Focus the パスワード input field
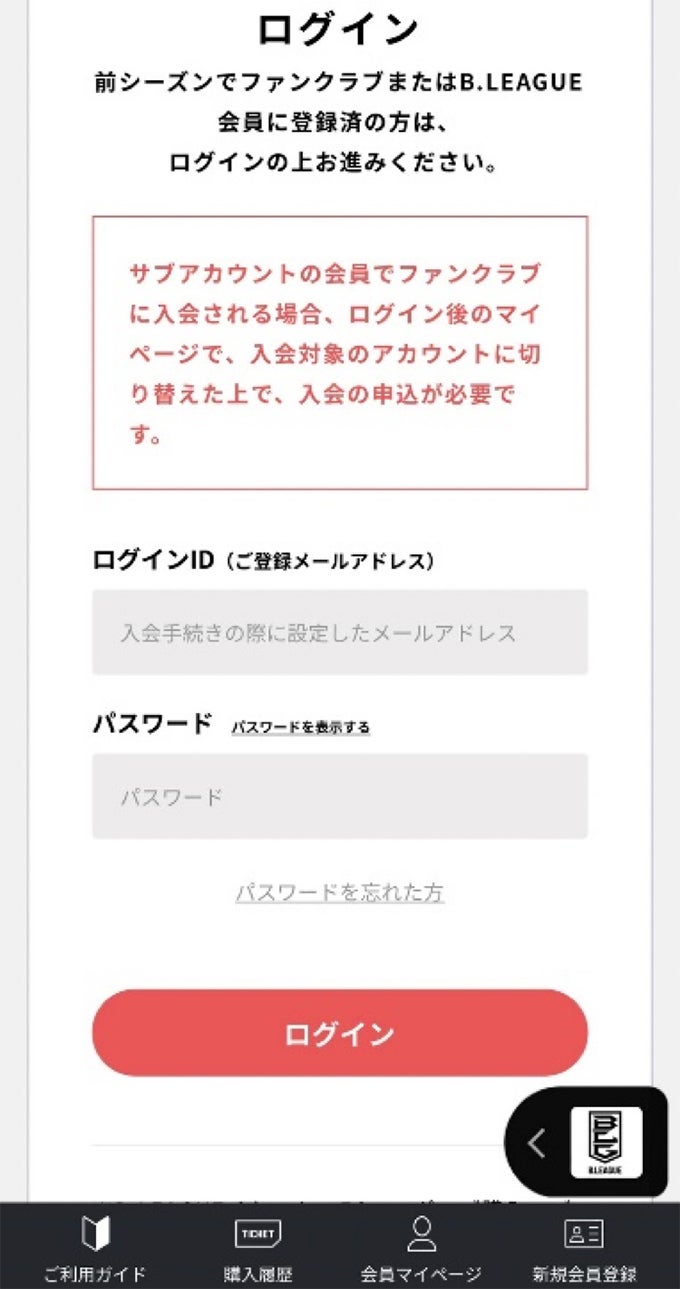 pyautogui.click(x=340, y=796)
